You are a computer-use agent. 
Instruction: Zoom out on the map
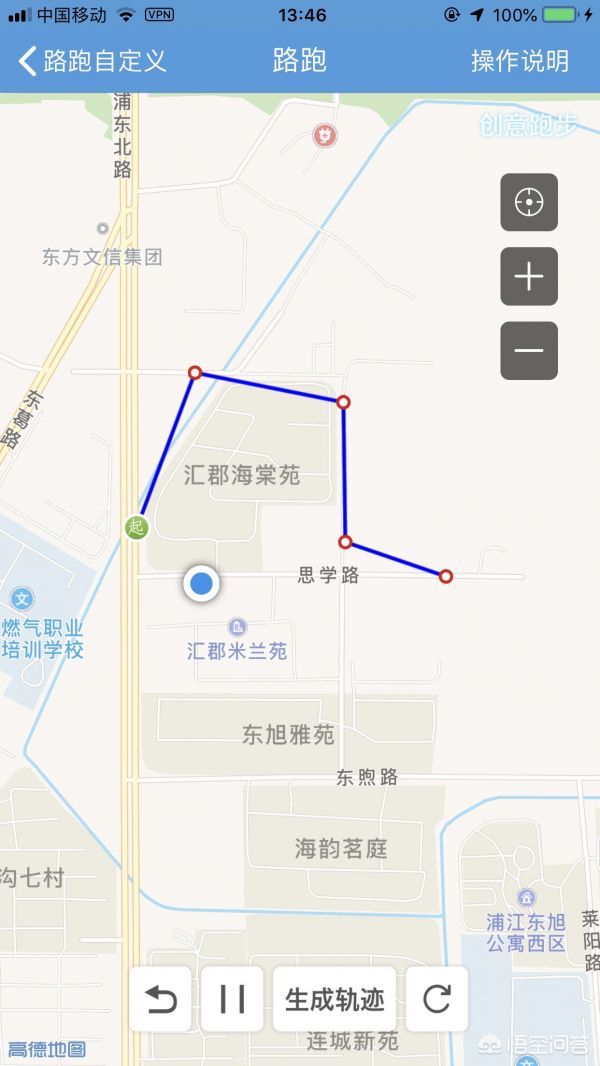click(x=529, y=350)
